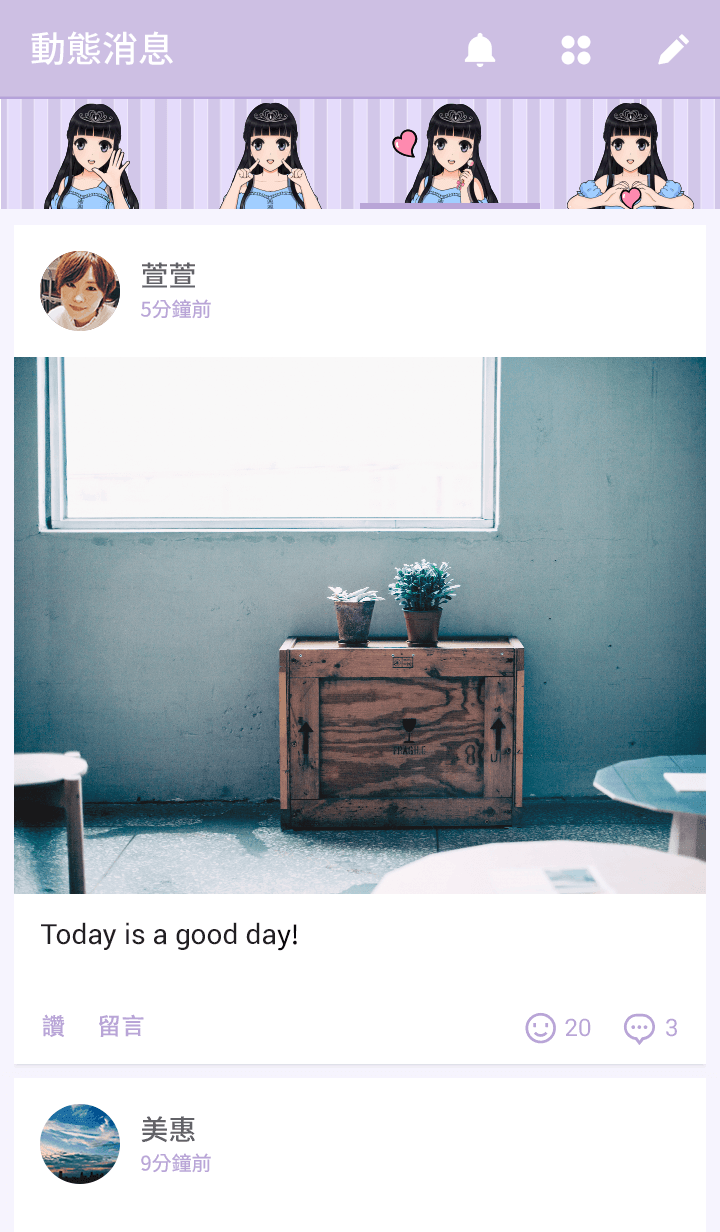The image size is (720, 1232).
Task: Open the four-dot grid menu
Action: tap(576, 49)
